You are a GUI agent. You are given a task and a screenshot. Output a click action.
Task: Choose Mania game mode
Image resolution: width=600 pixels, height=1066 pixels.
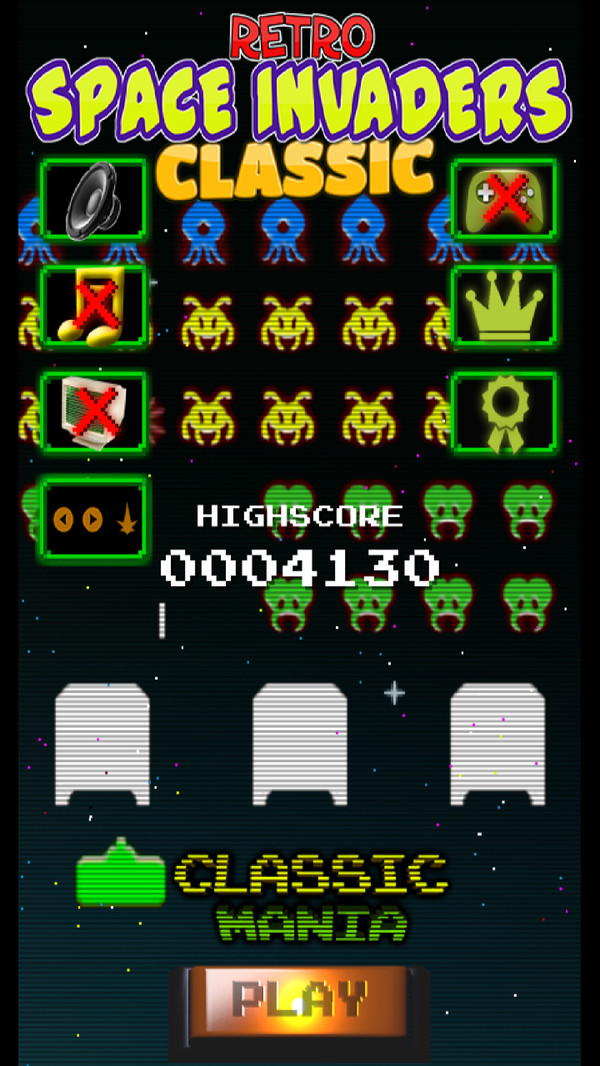(x=312, y=924)
